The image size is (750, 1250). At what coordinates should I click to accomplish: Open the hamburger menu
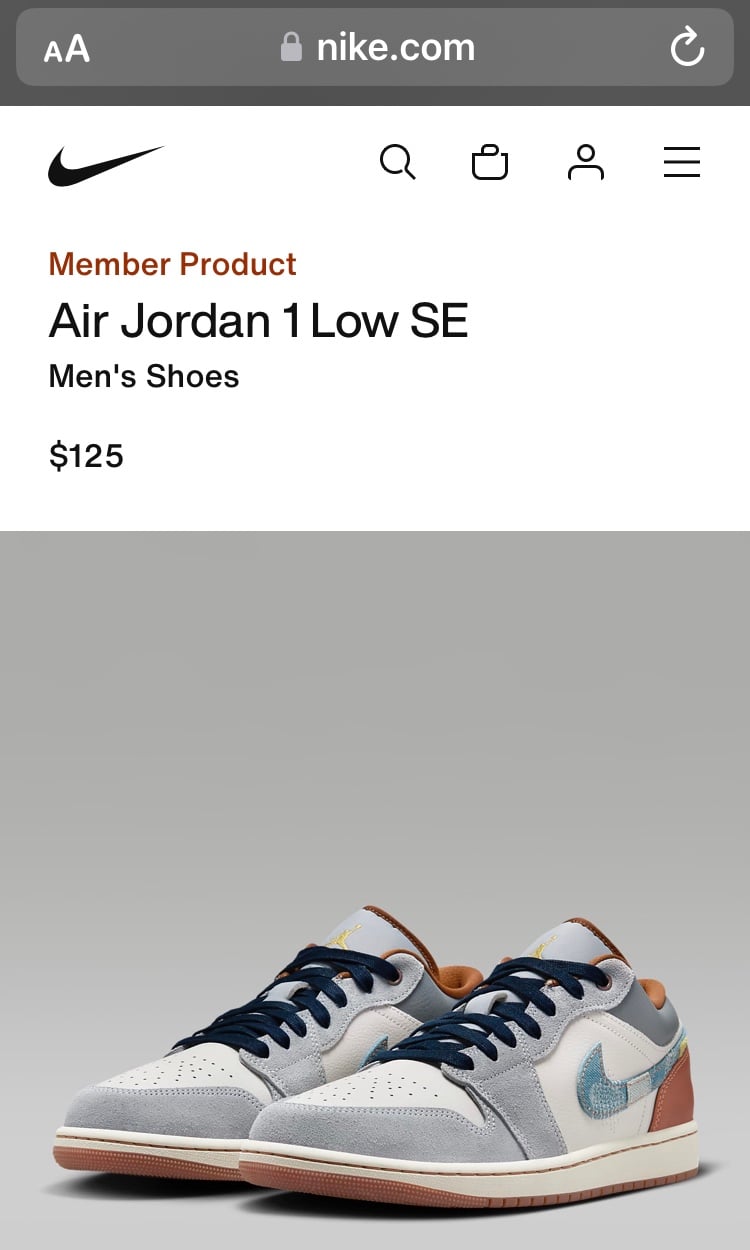[682, 162]
